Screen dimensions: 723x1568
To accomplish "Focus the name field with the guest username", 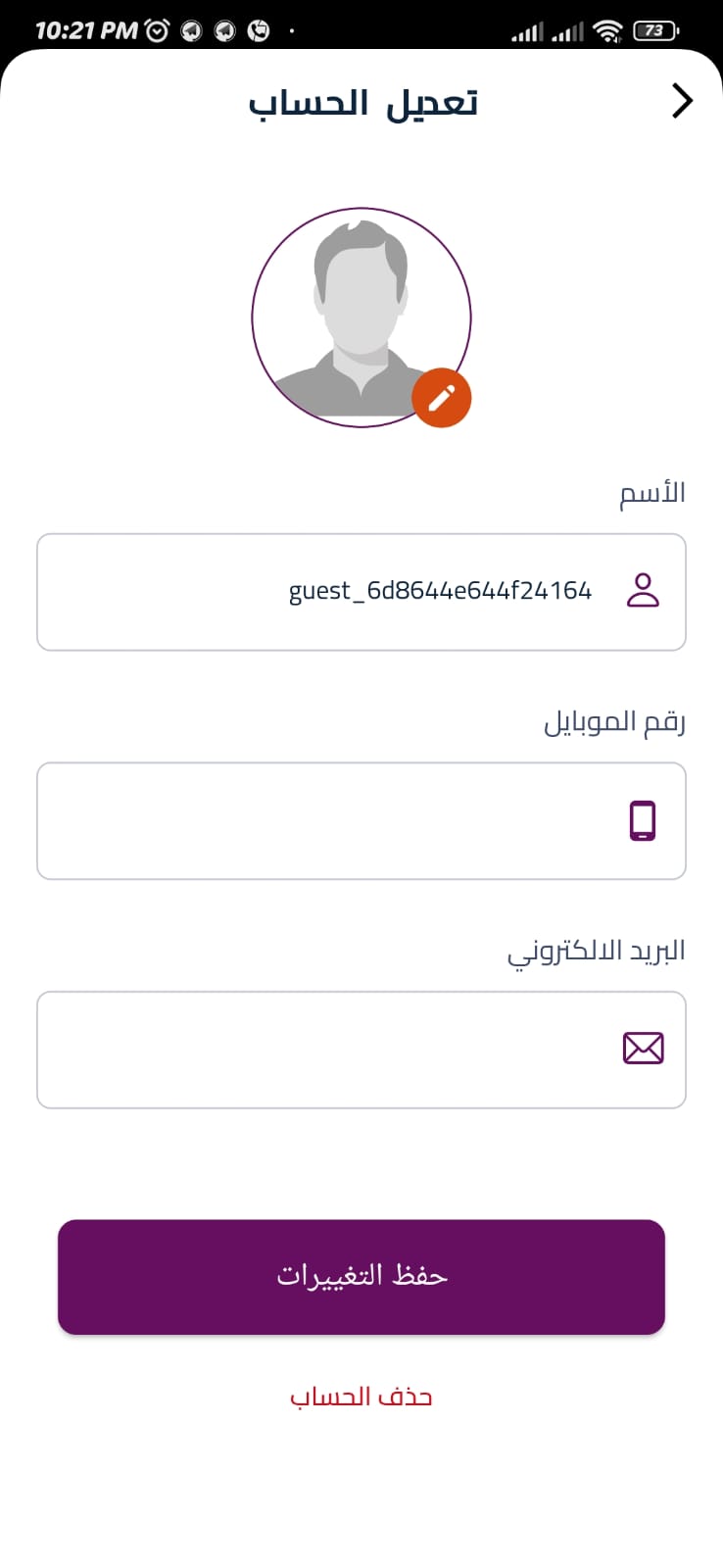I will pos(361,592).
